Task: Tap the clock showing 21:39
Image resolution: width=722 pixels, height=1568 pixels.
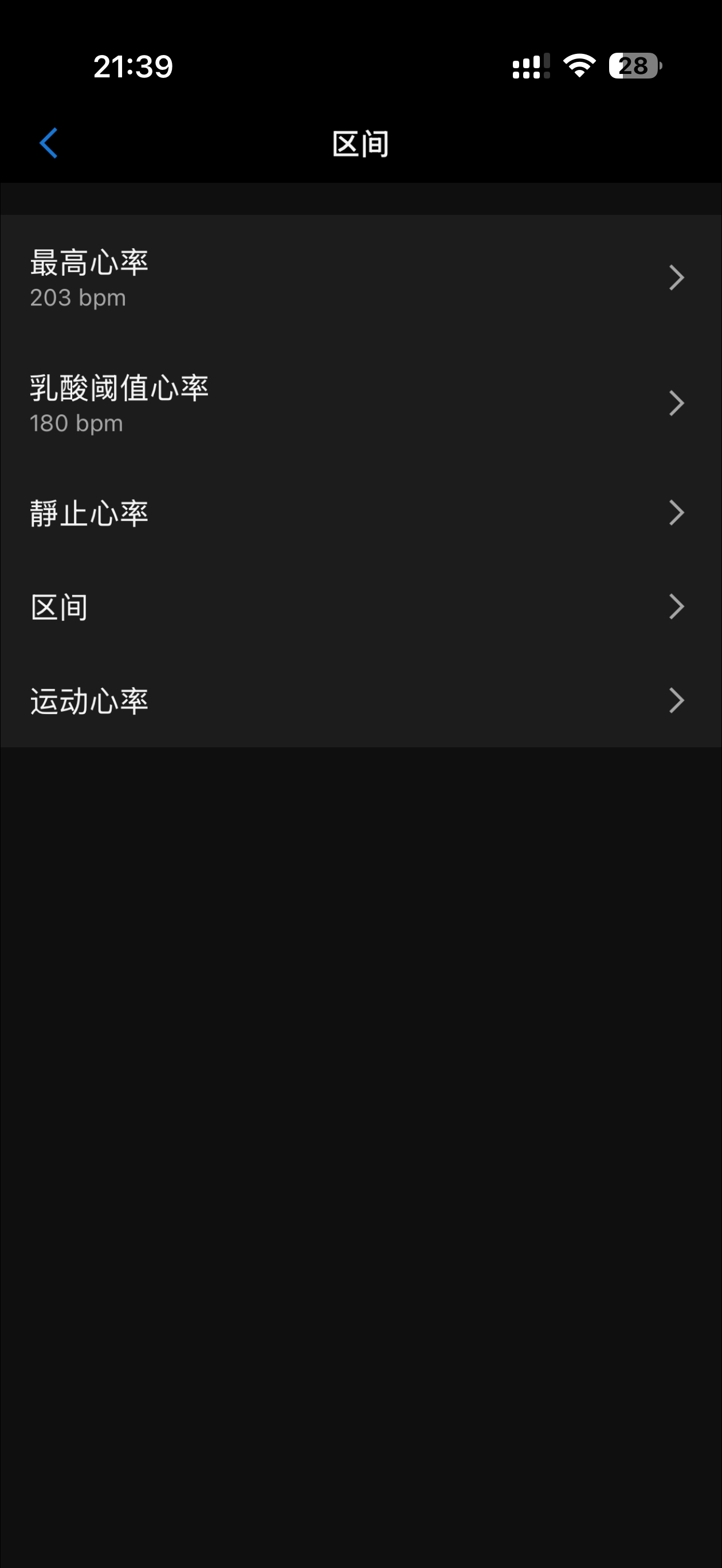Action: pos(134,66)
